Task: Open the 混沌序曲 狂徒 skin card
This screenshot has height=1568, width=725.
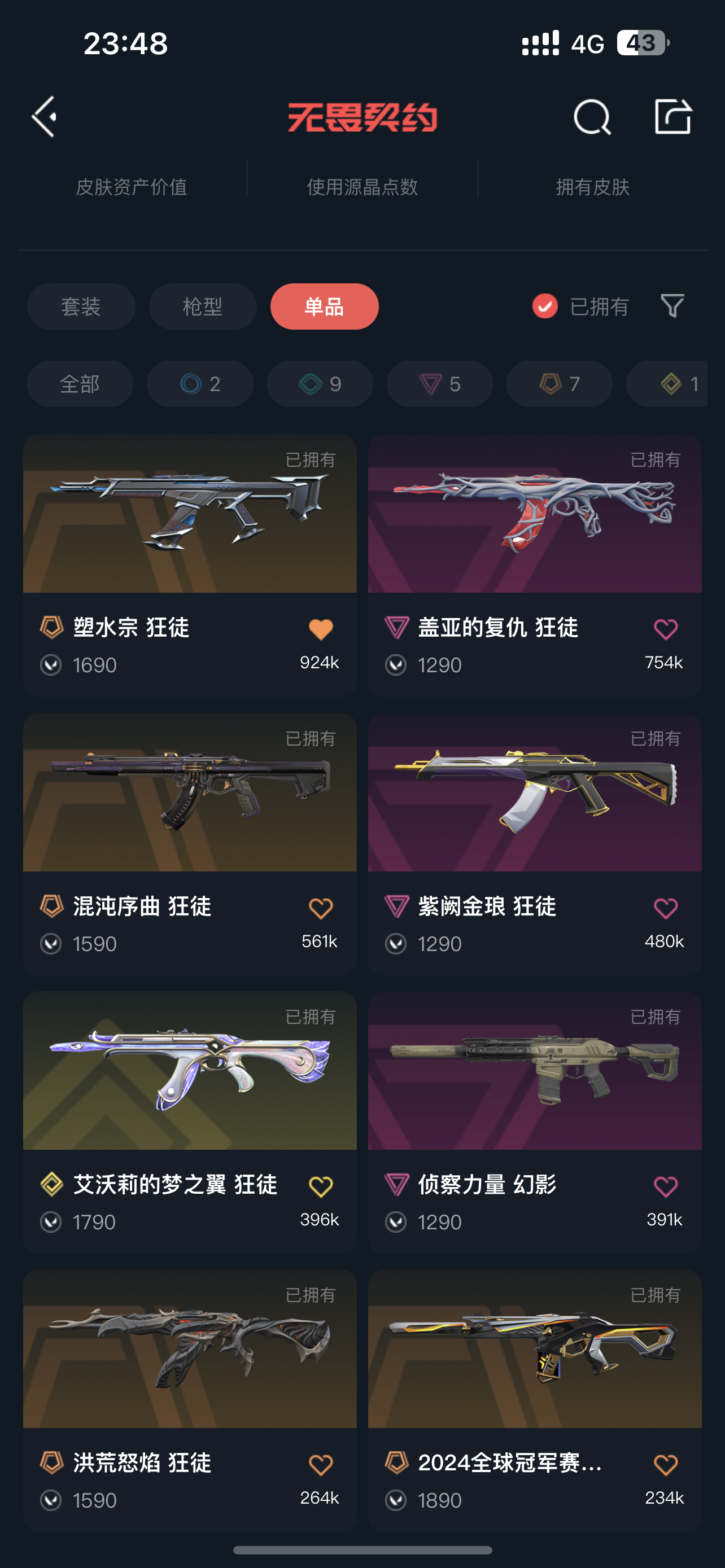Action: [189, 793]
